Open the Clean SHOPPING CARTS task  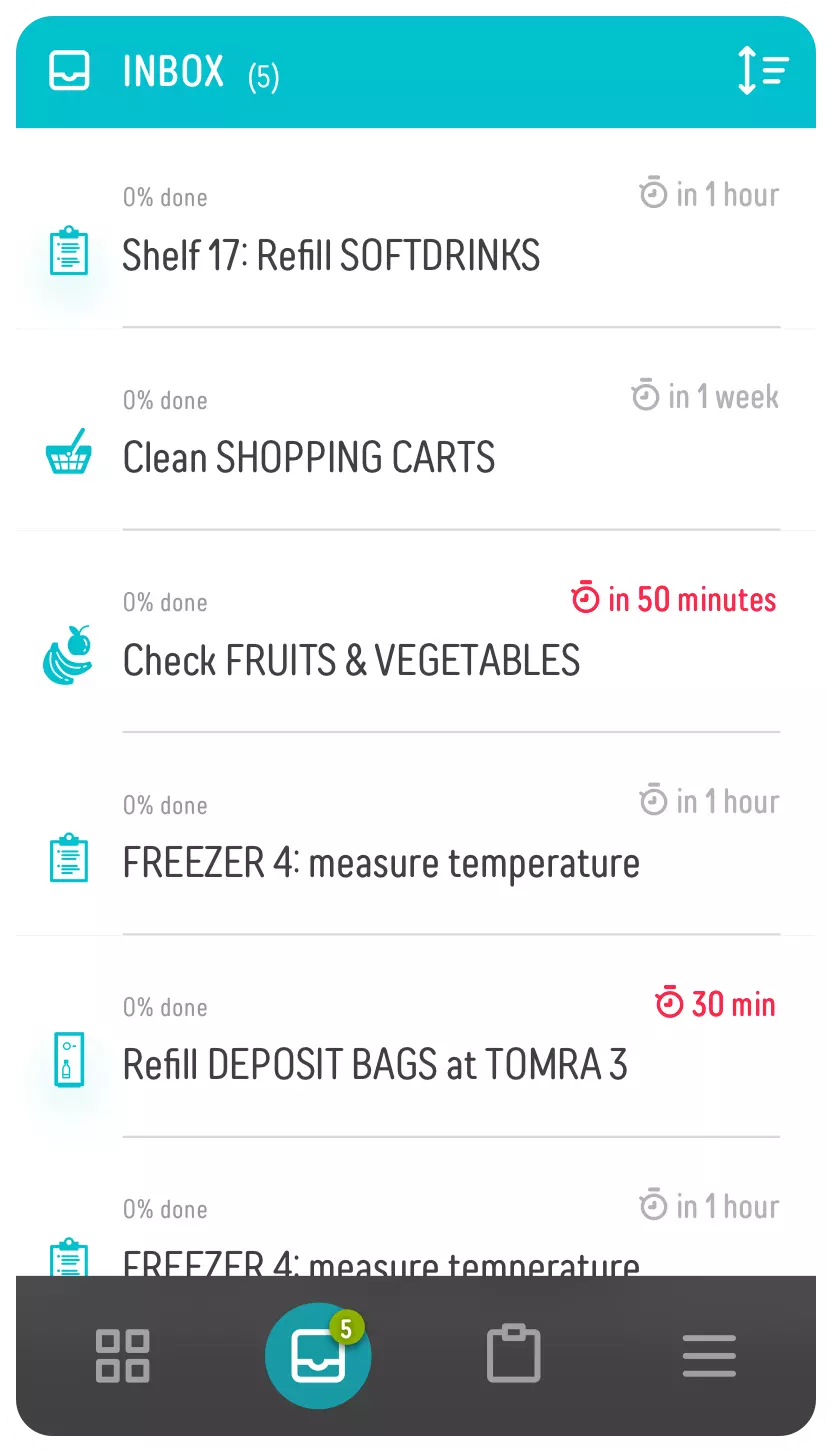[309, 458]
